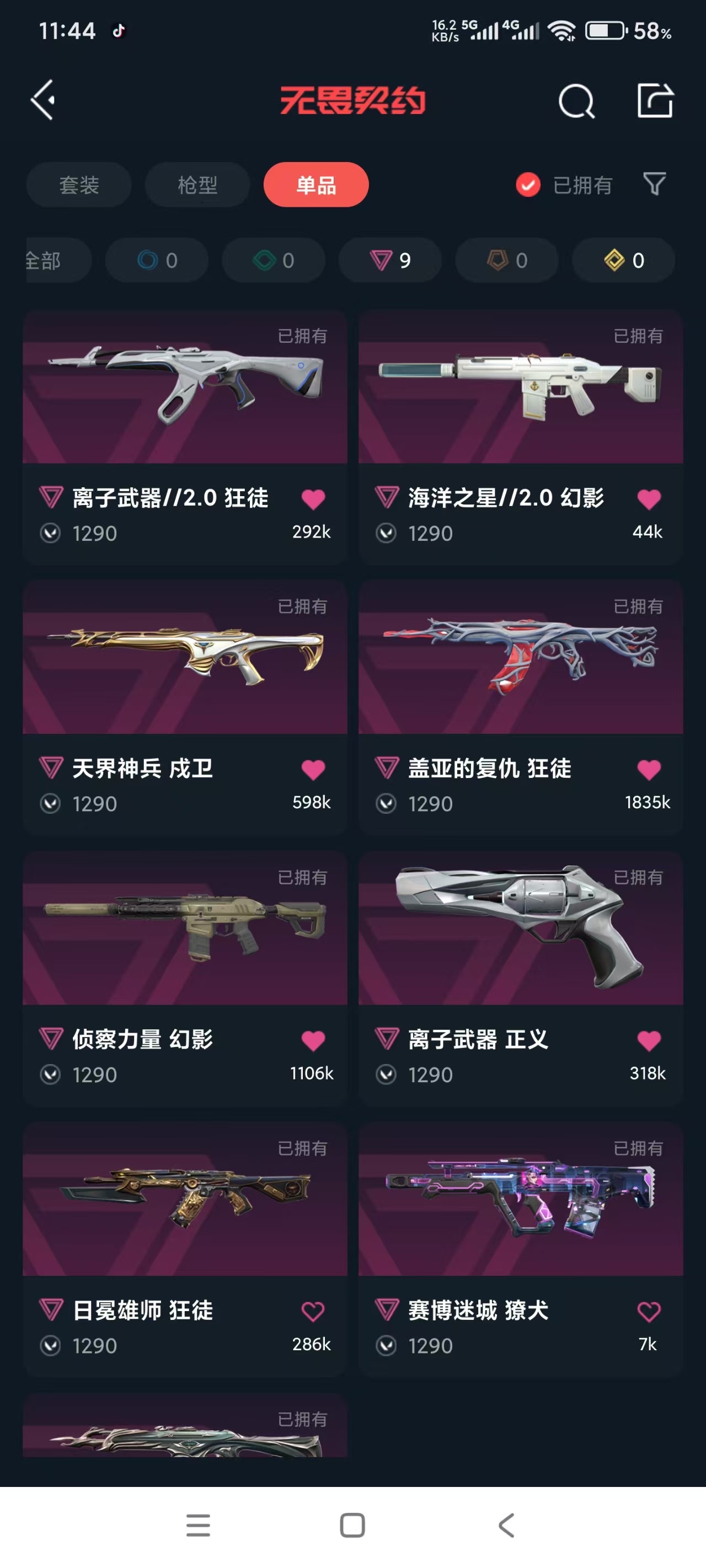This screenshot has width=706, height=1568.
Task: Go back using the top-left arrow
Action: (43, 100)
